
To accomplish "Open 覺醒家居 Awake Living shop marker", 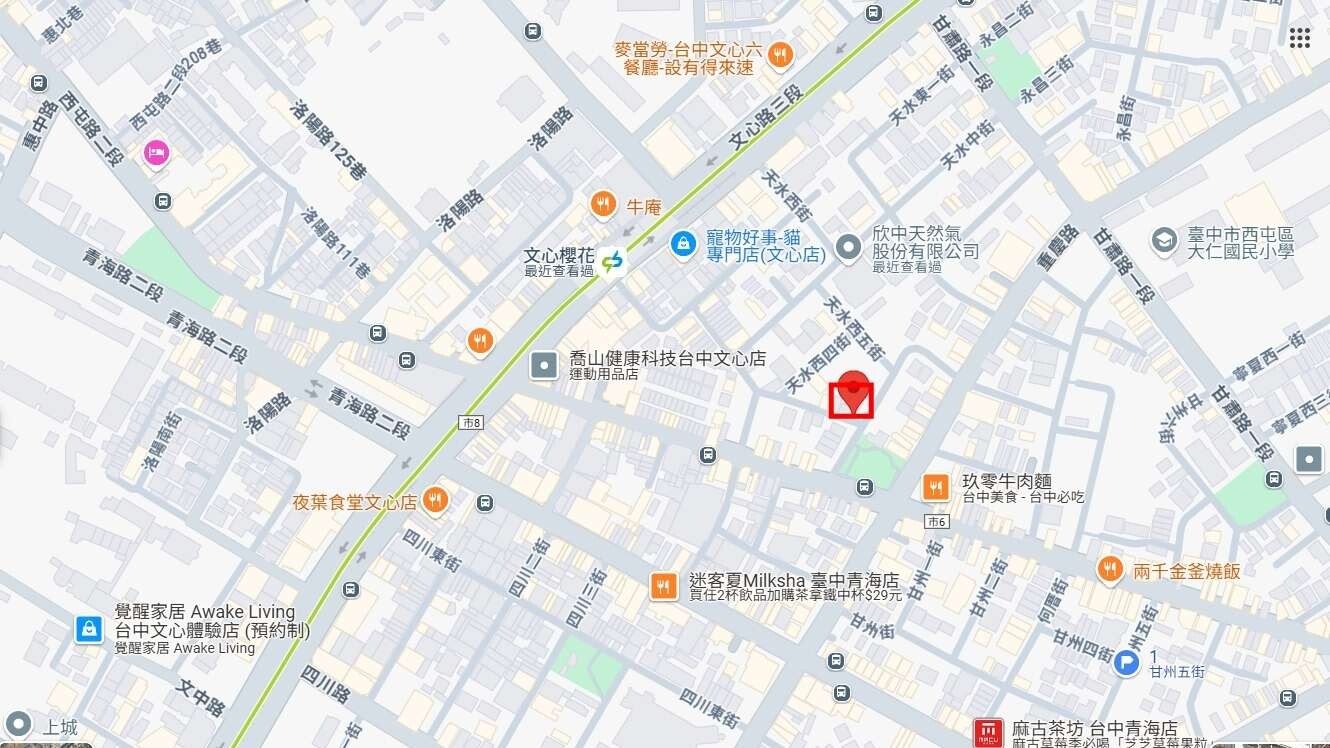I will pos(89,628).
